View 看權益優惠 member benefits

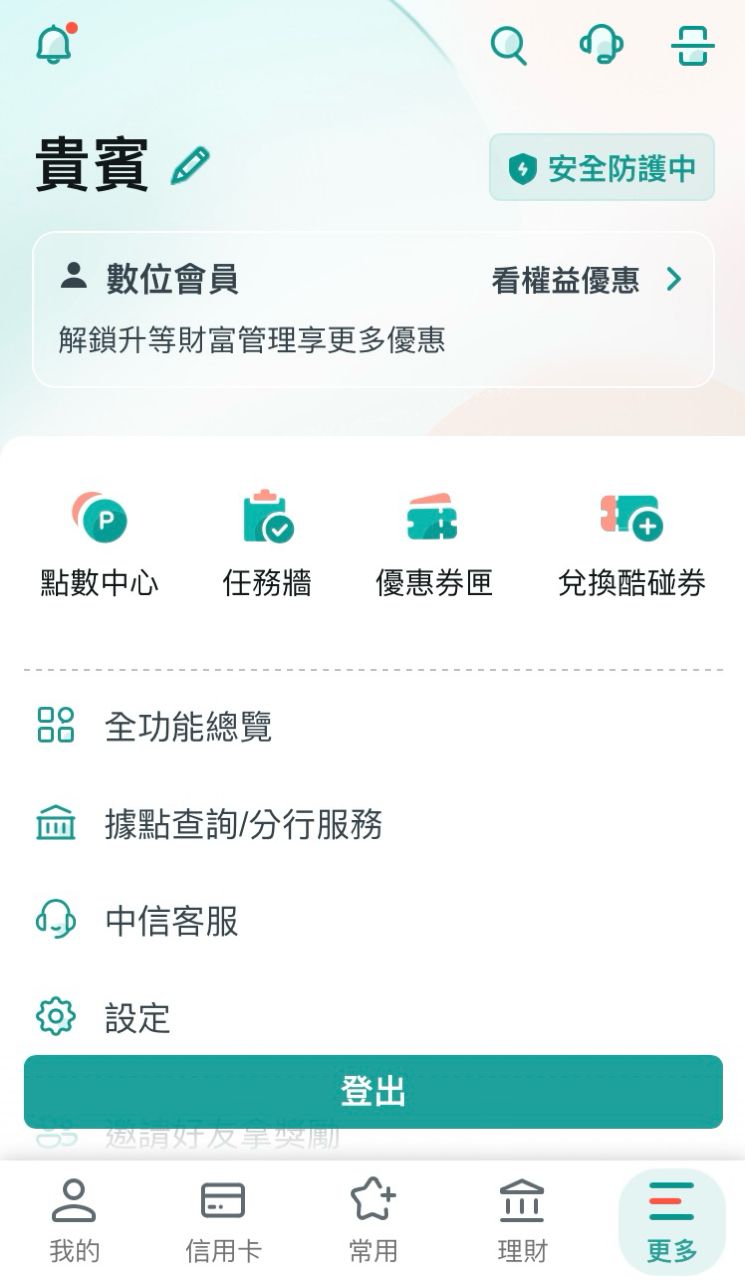586,280
